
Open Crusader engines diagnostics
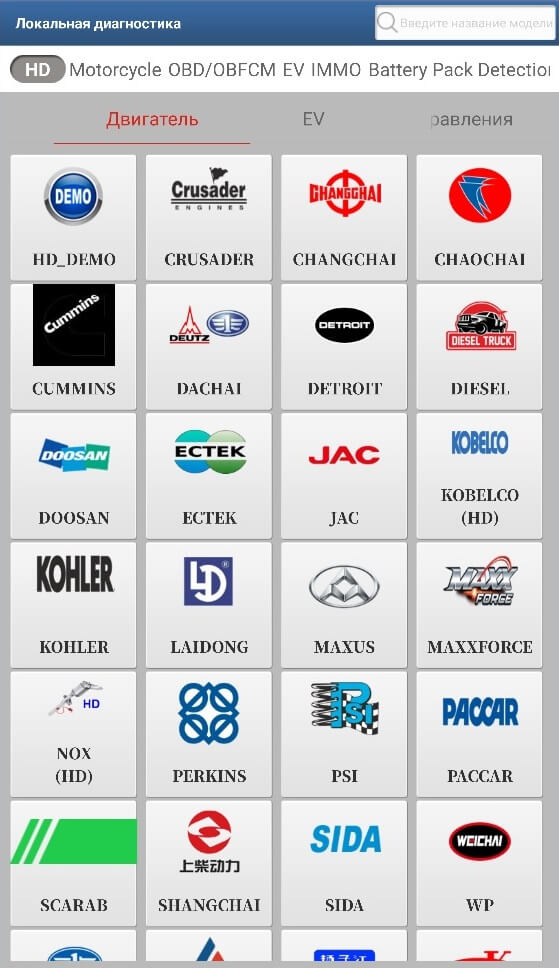point(209,218)
